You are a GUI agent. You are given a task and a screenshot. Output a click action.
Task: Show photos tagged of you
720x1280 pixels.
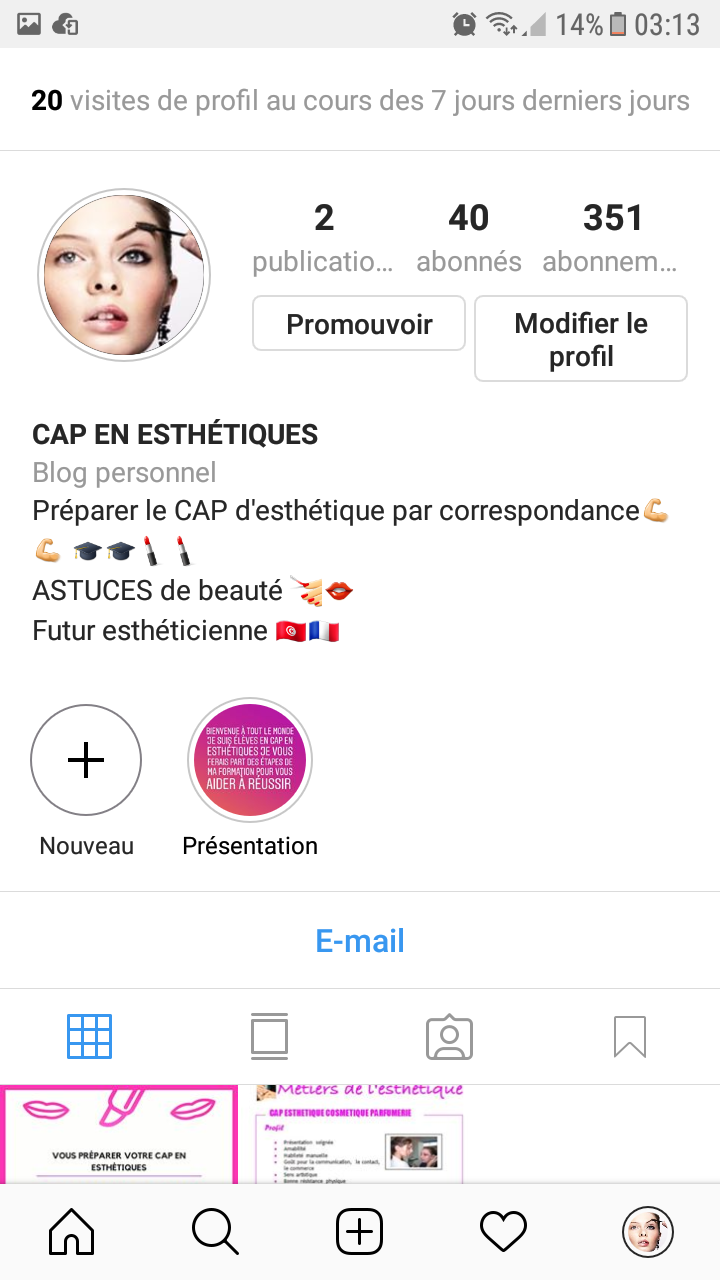click(x=449, y=1037)
